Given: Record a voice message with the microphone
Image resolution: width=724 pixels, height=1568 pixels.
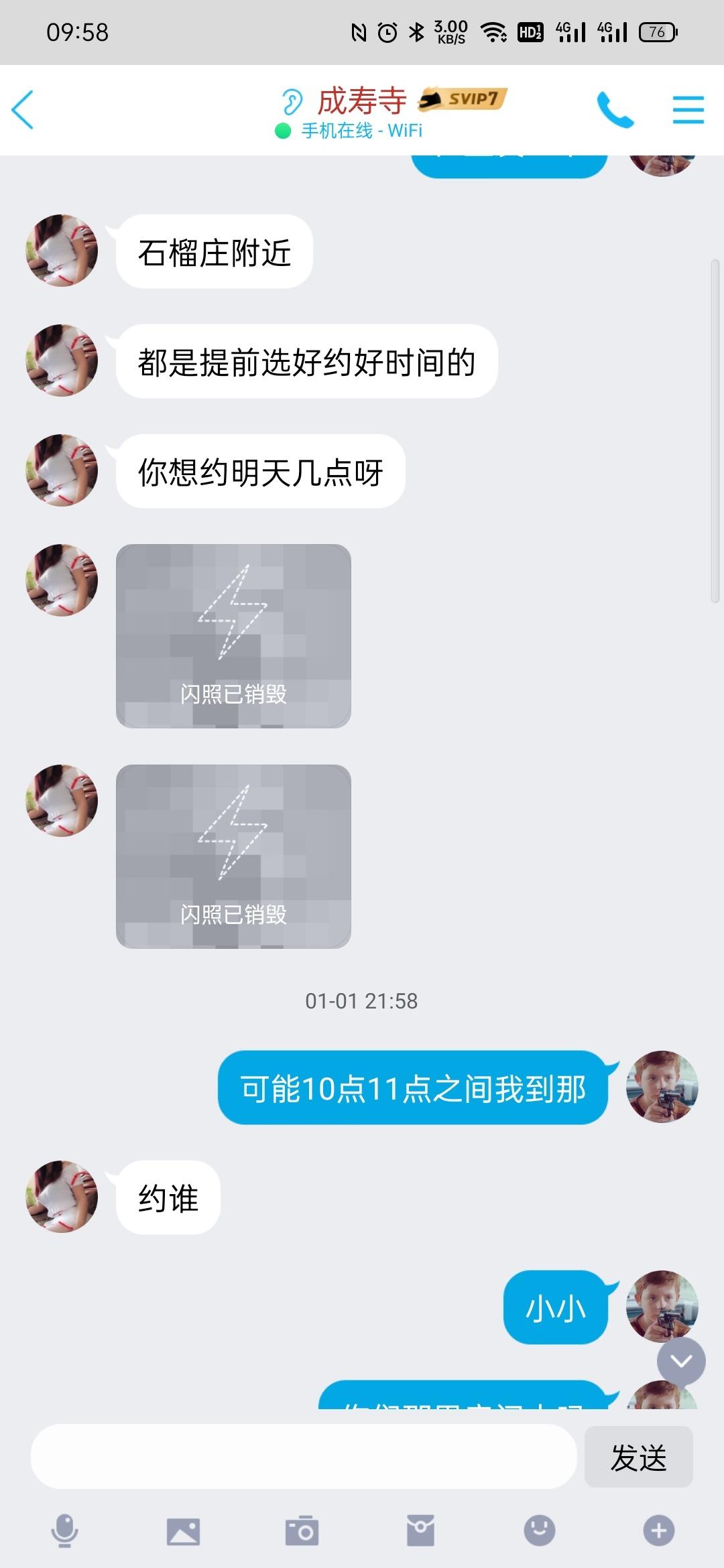Looking at the screenshot, I should (65, 1531).
